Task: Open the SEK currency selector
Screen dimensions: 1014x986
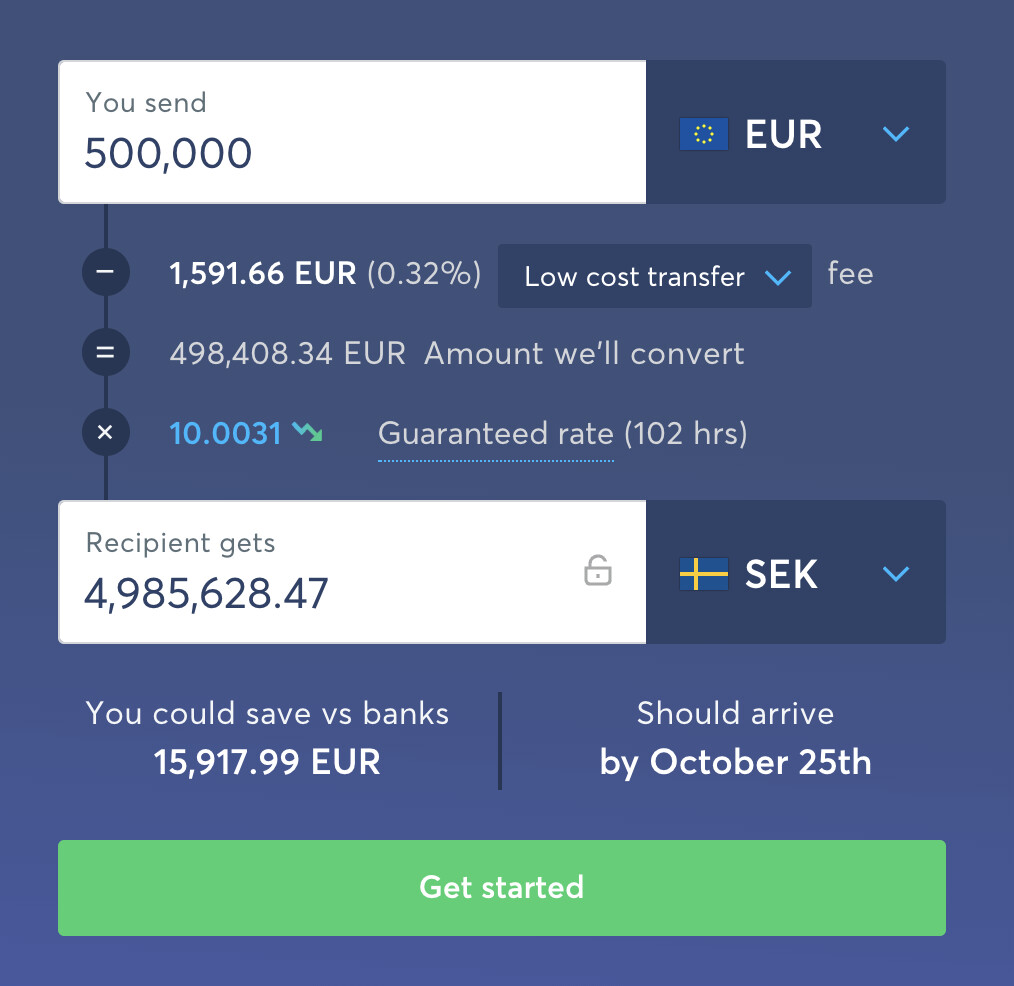Action: (795, 573)
